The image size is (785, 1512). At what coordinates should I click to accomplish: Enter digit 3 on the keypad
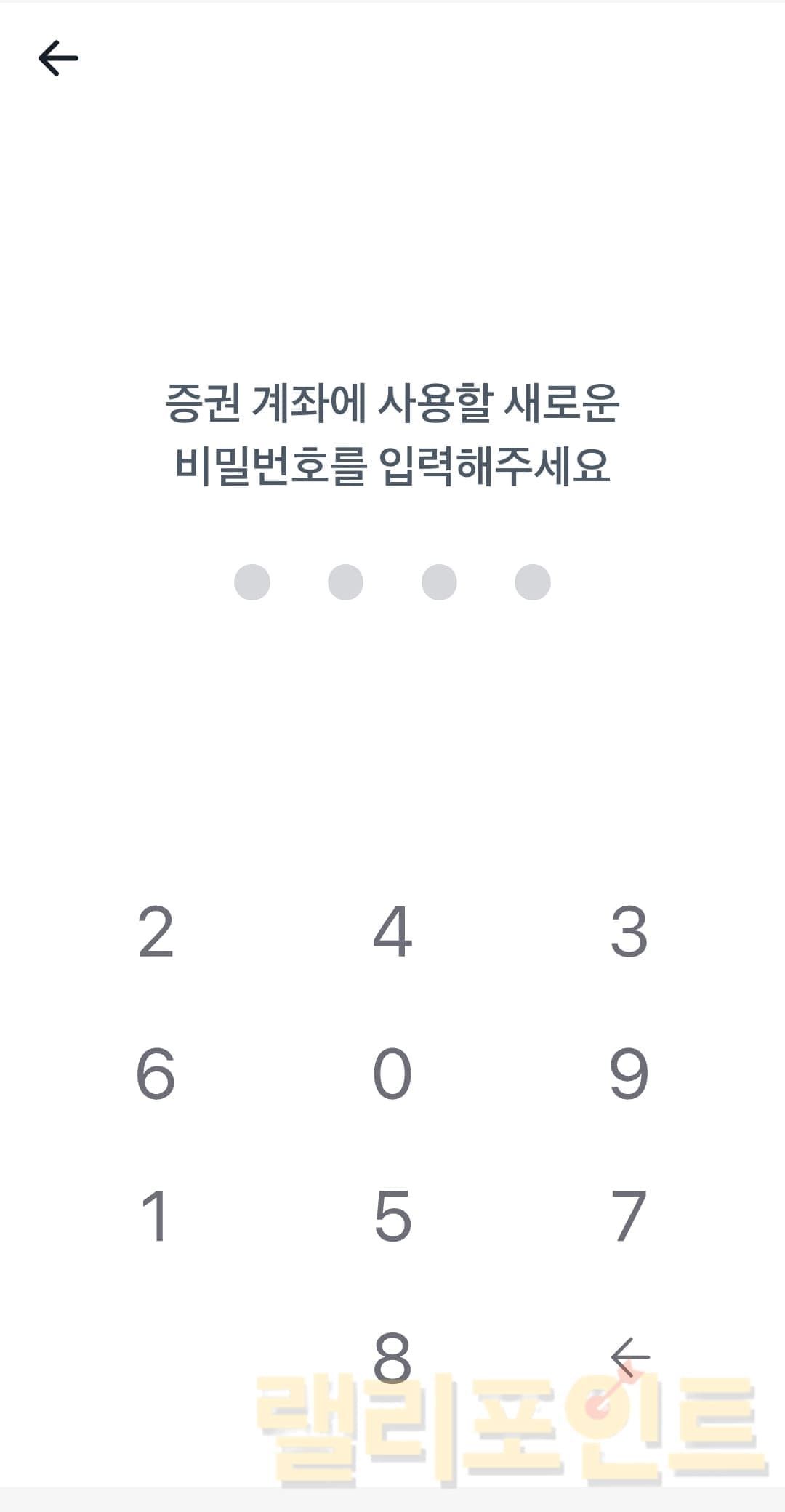tap(629, 931)
